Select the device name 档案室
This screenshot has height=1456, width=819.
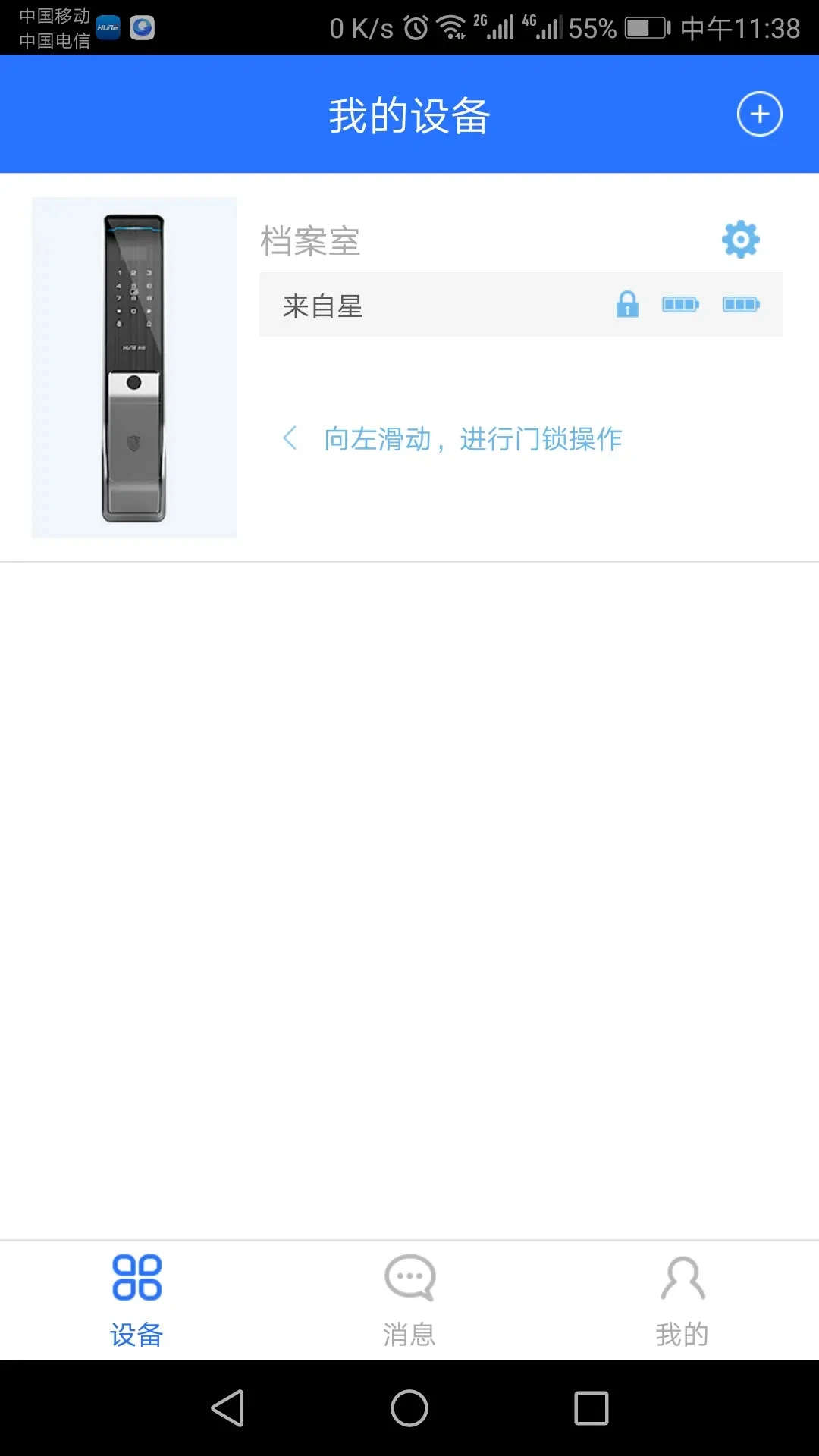tap(310, 241)
